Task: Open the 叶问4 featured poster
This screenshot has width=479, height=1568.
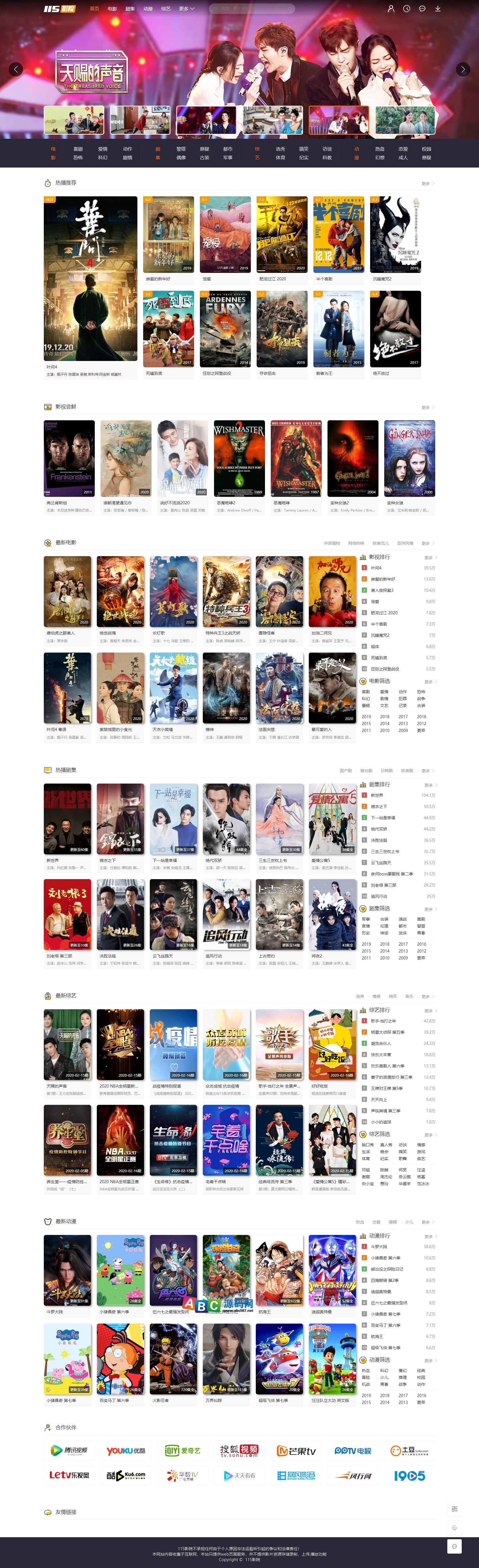Action: point(90,279)
